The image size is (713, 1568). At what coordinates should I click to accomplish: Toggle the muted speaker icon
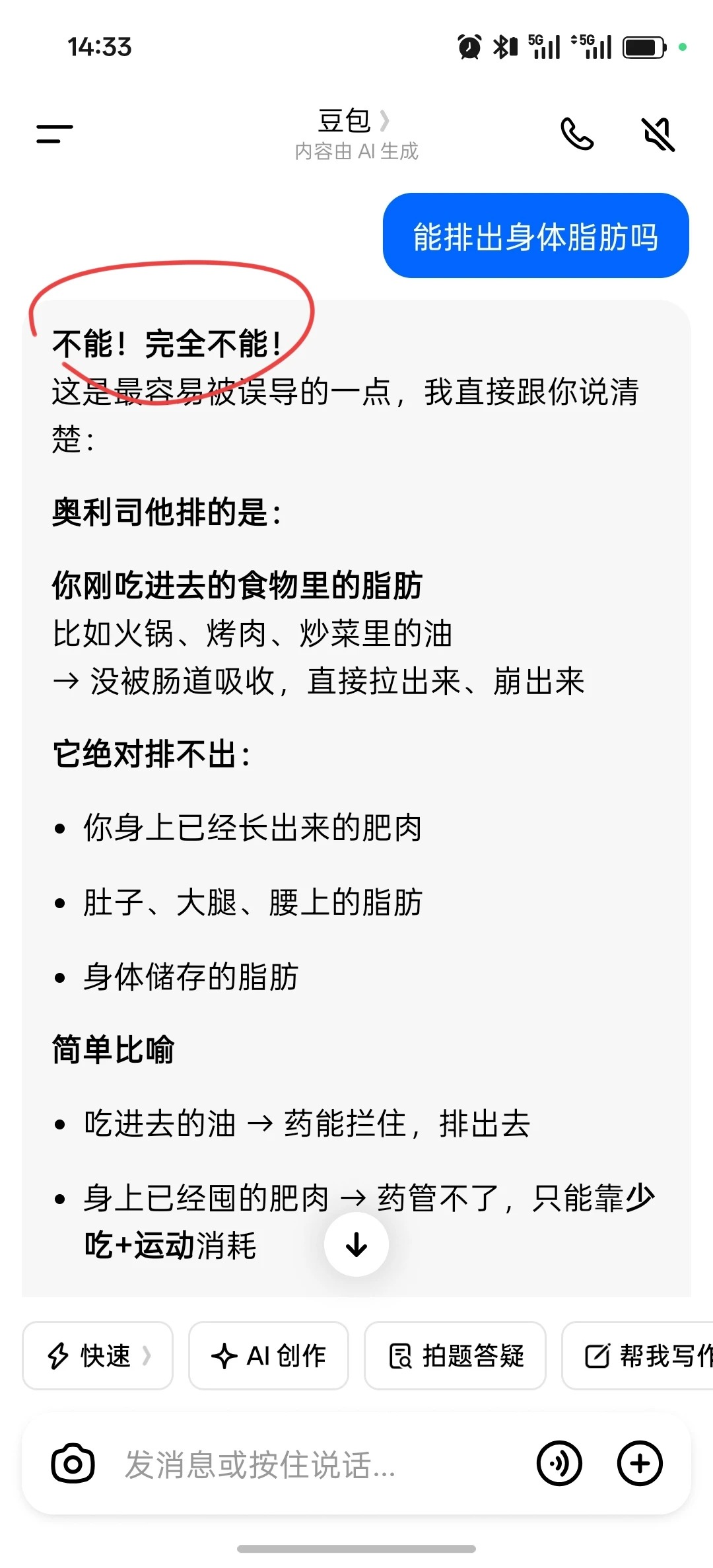click(x=658, y=134)
